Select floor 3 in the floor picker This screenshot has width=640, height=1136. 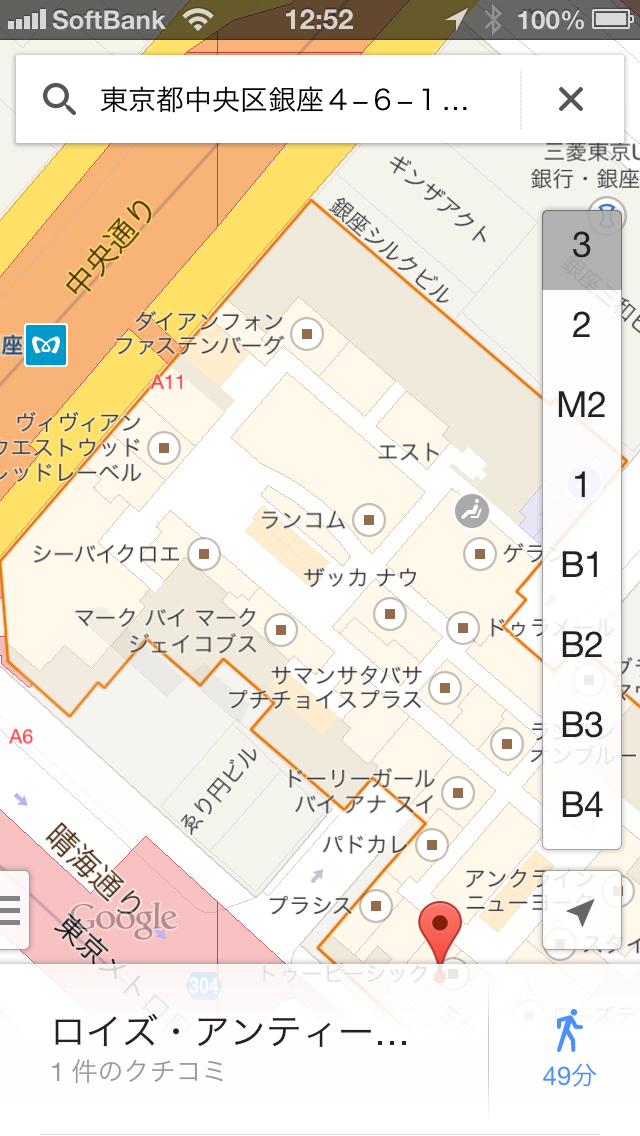tap(581, 246)
